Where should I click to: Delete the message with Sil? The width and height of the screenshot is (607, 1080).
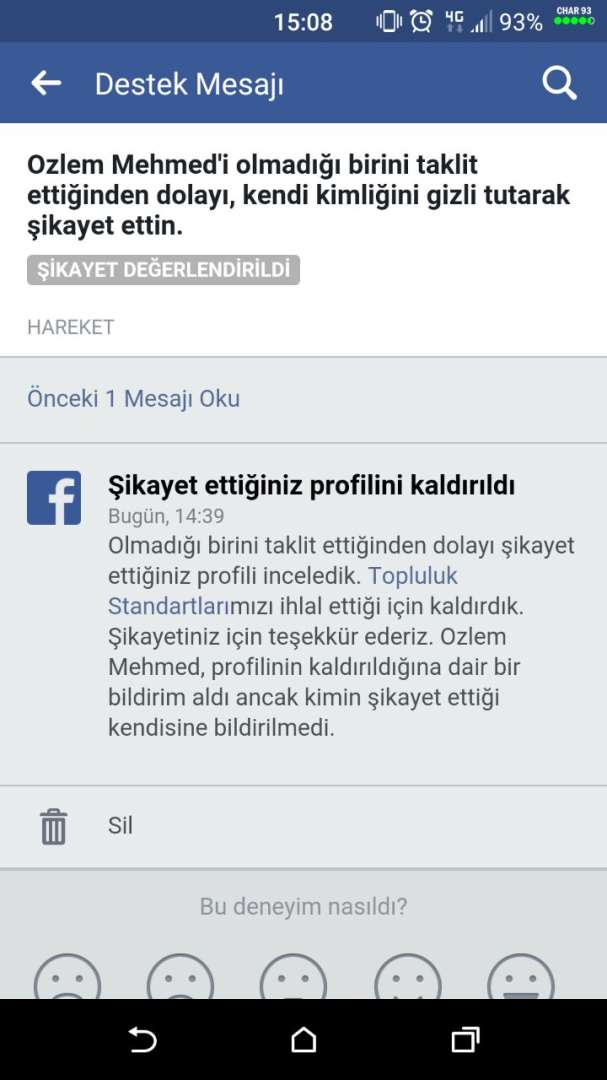coord(120,826)
